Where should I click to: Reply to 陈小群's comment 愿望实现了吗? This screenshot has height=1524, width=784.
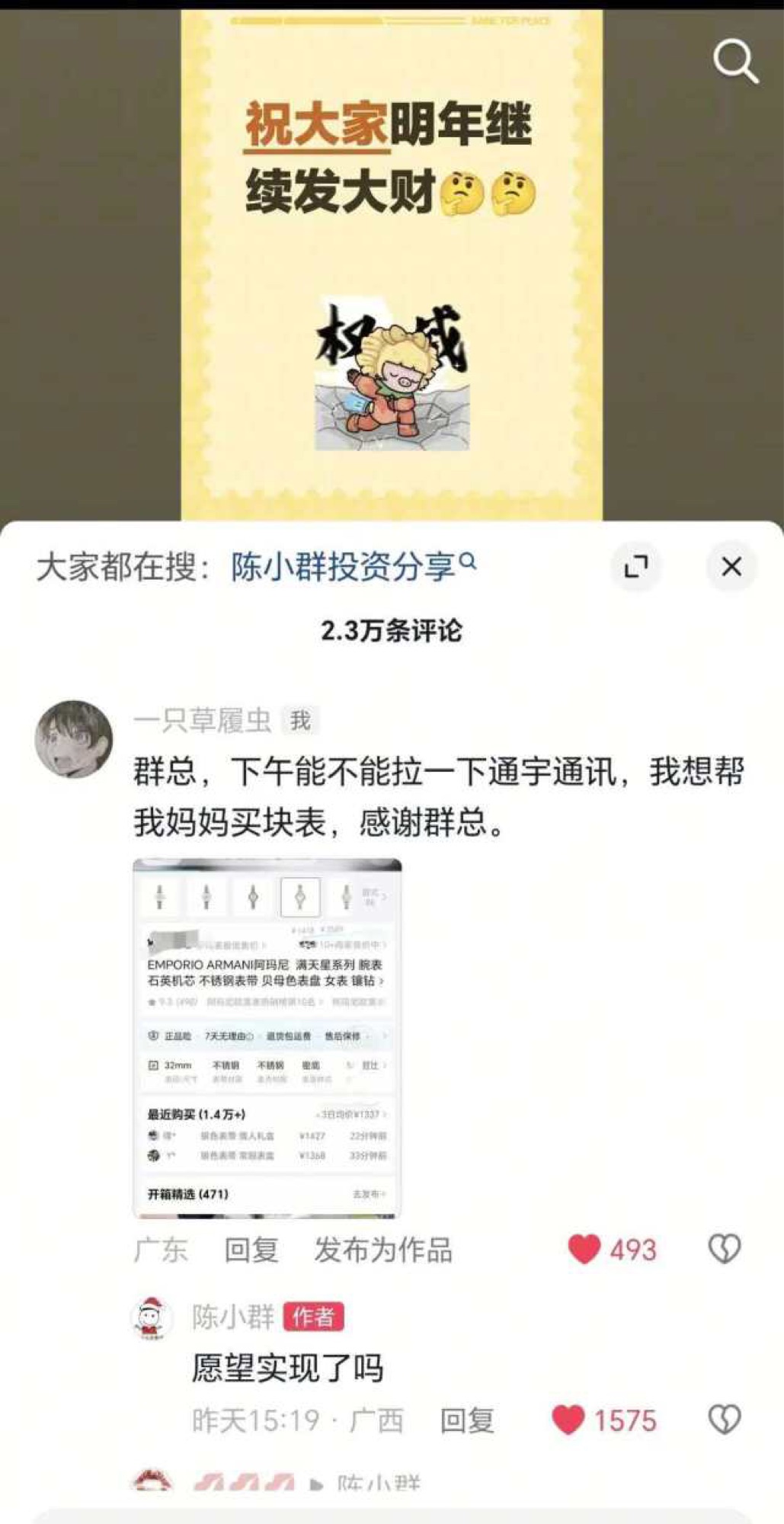coord(467,1420)
